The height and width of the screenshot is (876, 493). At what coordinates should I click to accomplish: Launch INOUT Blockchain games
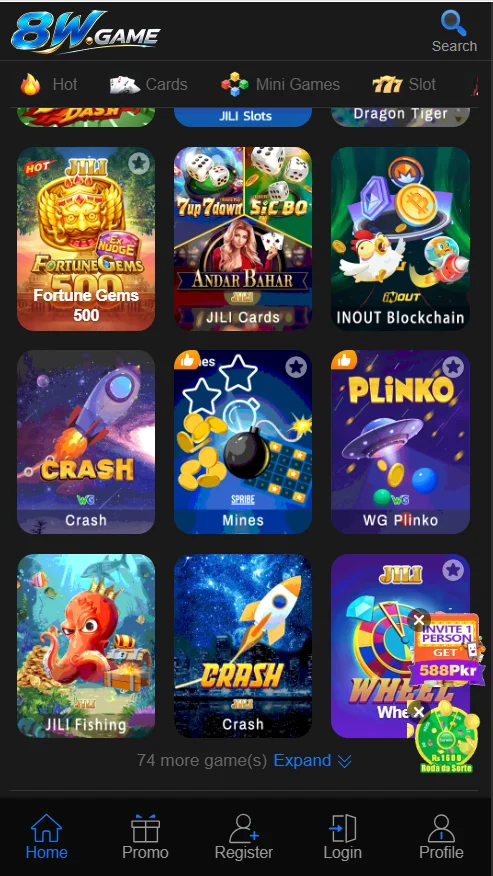400,239
